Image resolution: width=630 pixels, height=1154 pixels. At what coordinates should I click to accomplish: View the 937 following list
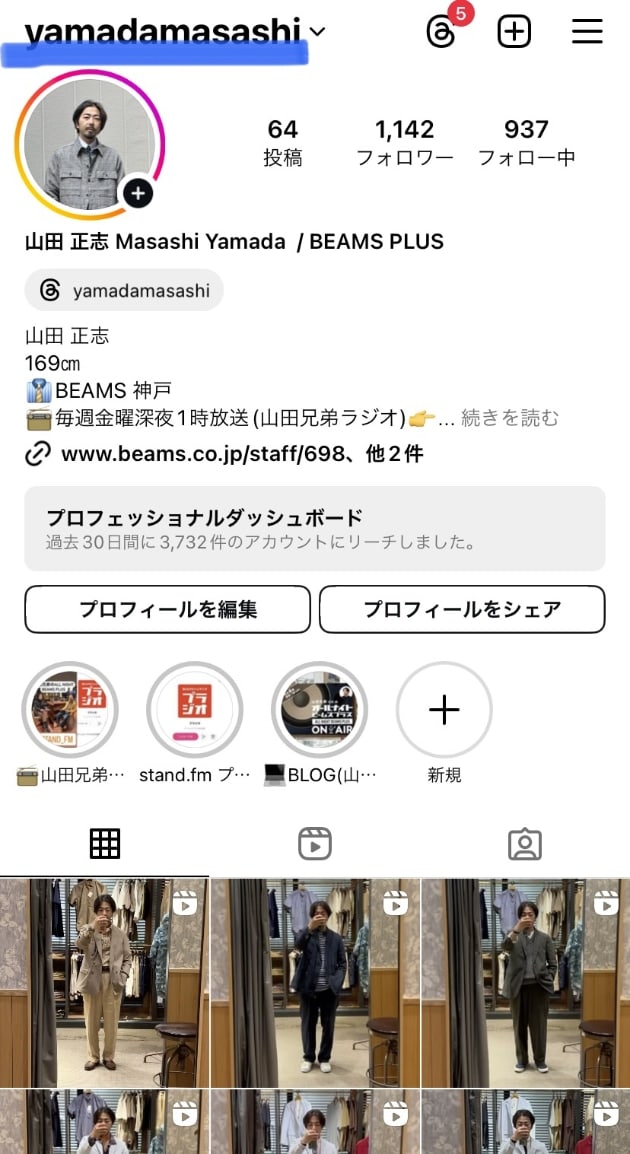pyautogui.click(x=526, y=142)
